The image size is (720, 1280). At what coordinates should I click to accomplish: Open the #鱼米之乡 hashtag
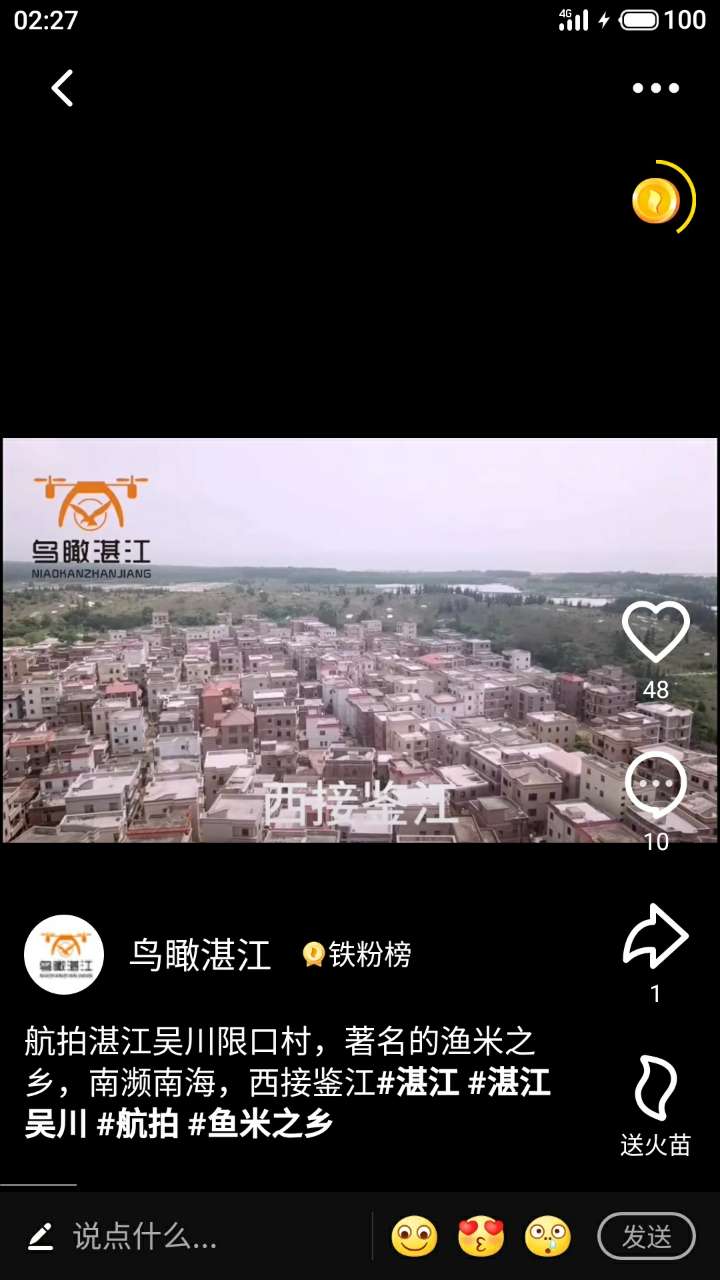[x=260, y=1124]
